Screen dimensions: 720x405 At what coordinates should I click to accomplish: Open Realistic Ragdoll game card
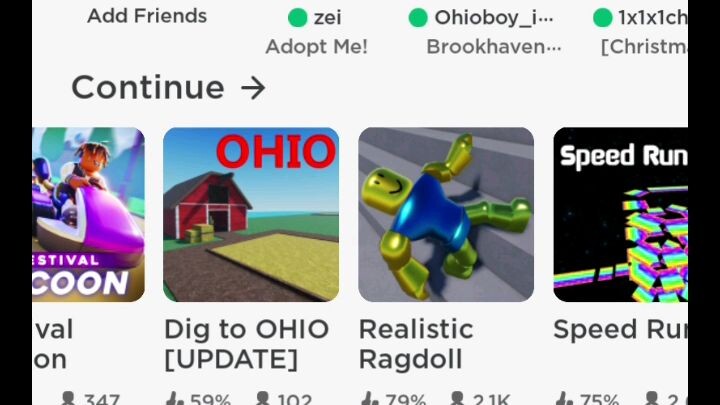tap(445, 215)
